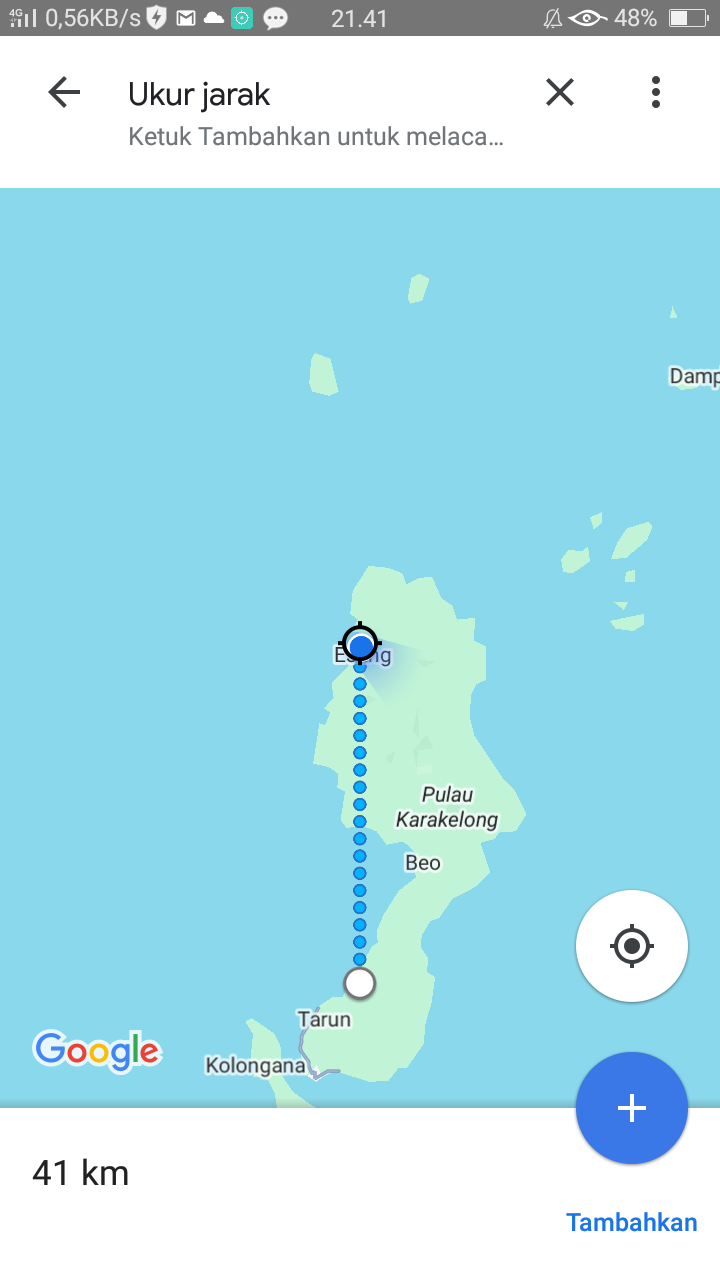This screenshot has width=720, height=1280.
Task: Close the distance measurement with X
Action: click(560, 93)
